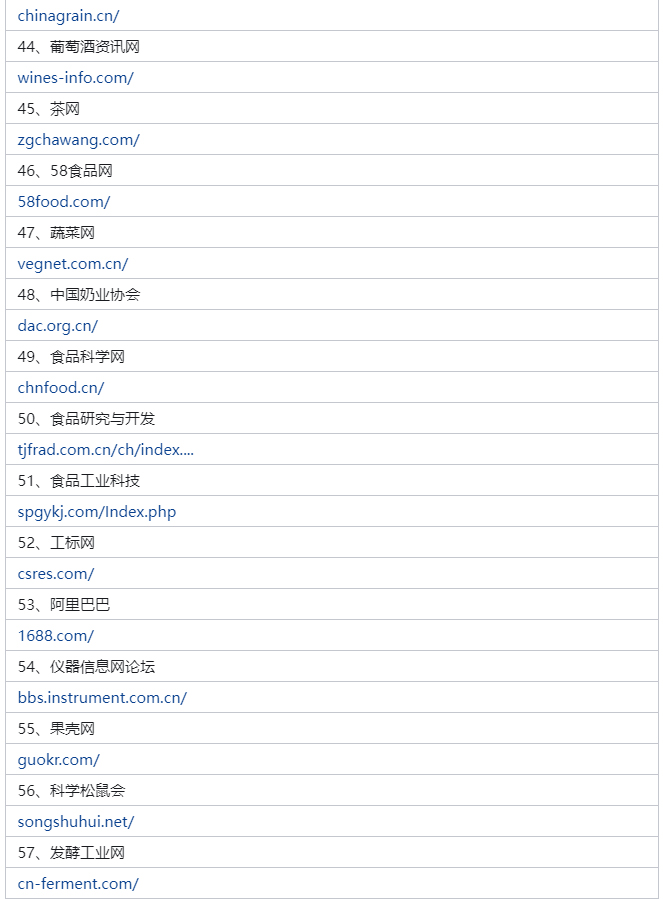Visit dac.org.cn link
Screen dimensions: 663x899
[58, 326]
